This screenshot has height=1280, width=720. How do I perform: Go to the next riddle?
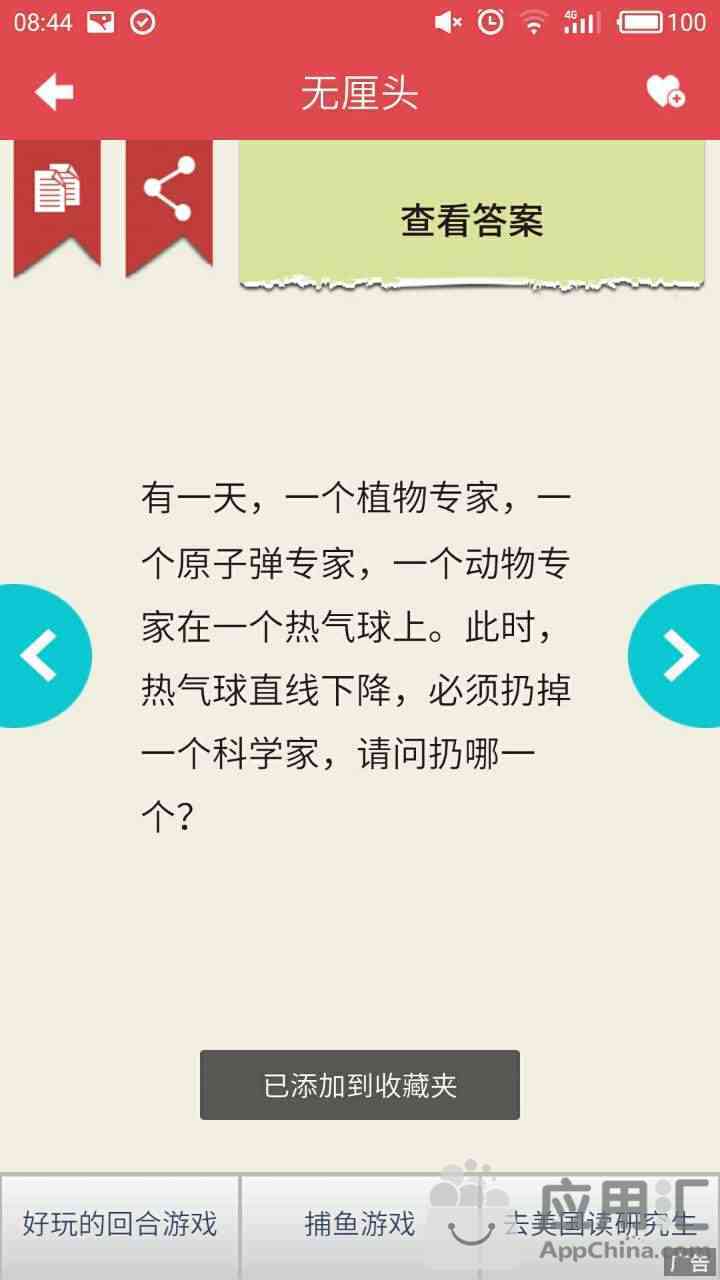point(676,656)
